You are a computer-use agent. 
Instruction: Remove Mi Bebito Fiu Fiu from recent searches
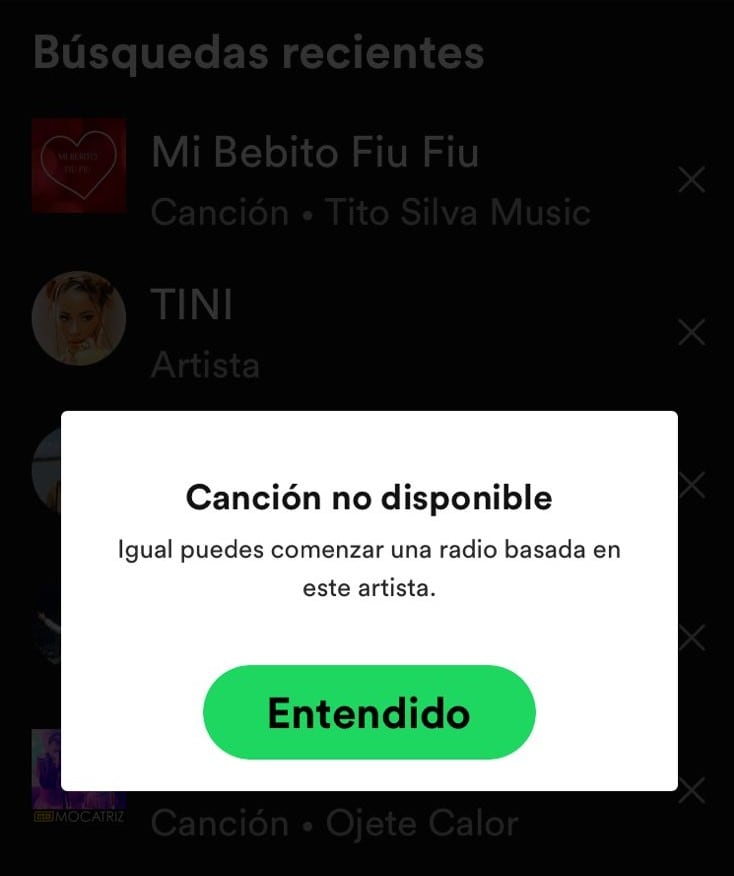692,180
